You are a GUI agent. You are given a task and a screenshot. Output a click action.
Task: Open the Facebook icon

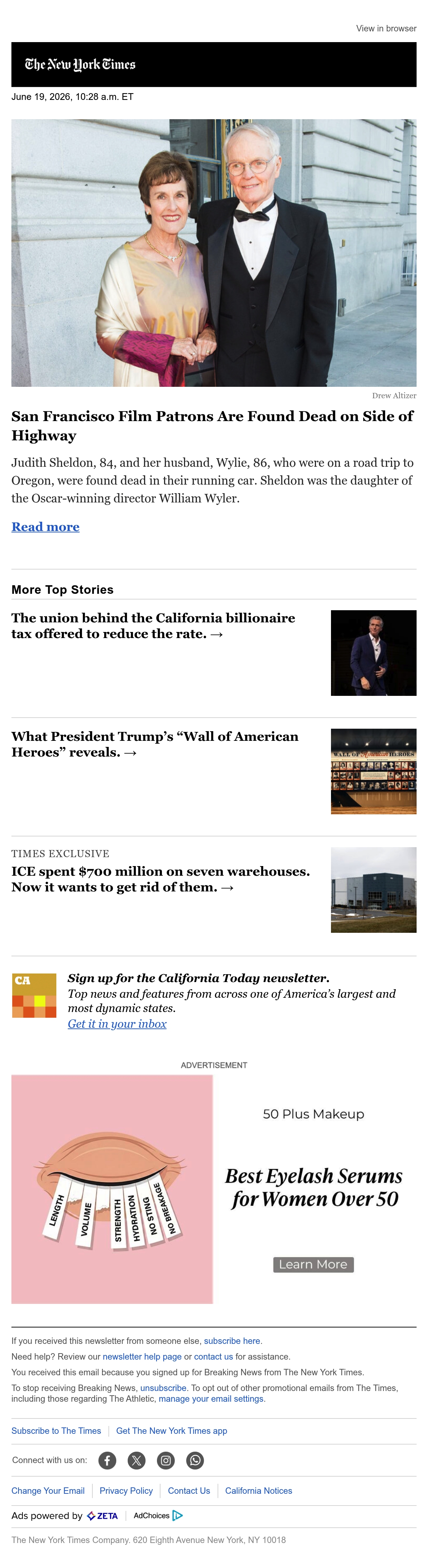(108, 1460)
